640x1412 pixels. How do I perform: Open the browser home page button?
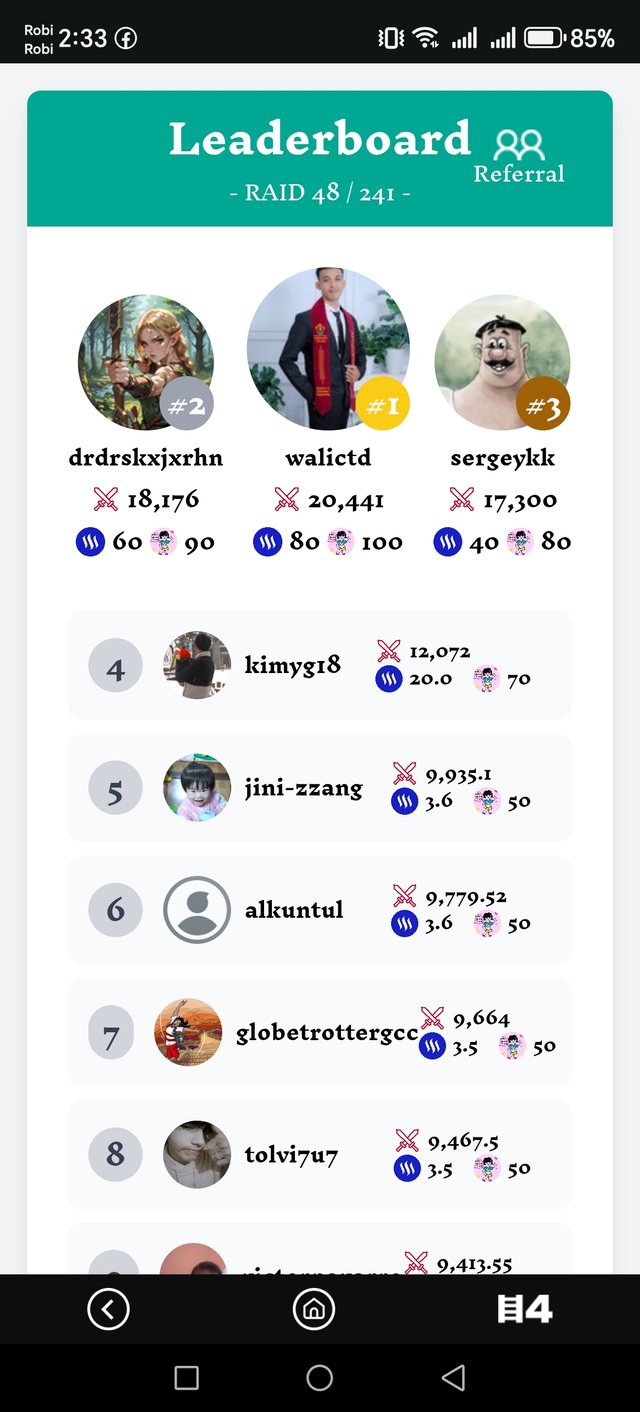coord(313,1309)
